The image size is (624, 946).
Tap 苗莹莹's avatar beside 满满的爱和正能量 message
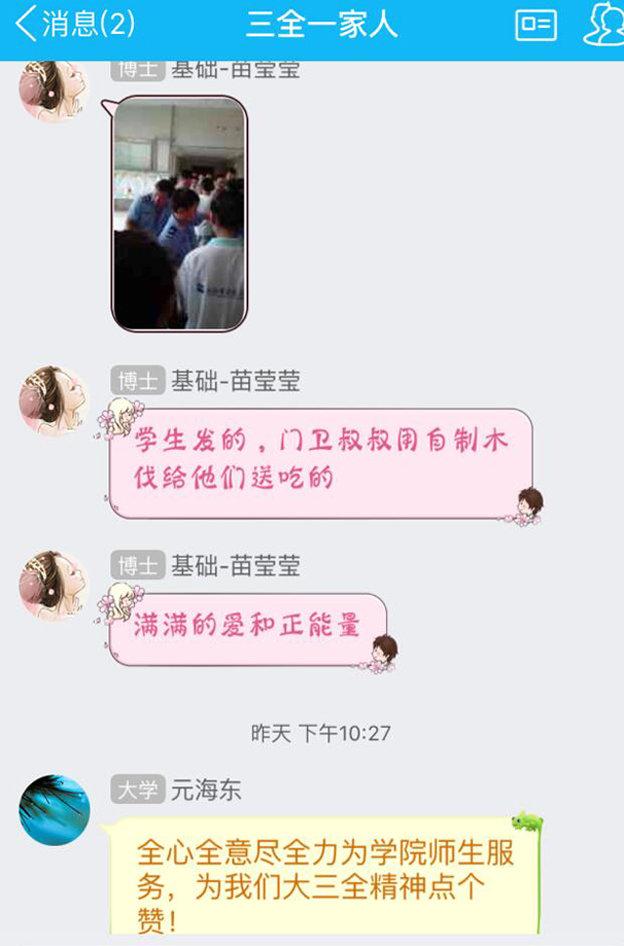[x=54, y=585]
